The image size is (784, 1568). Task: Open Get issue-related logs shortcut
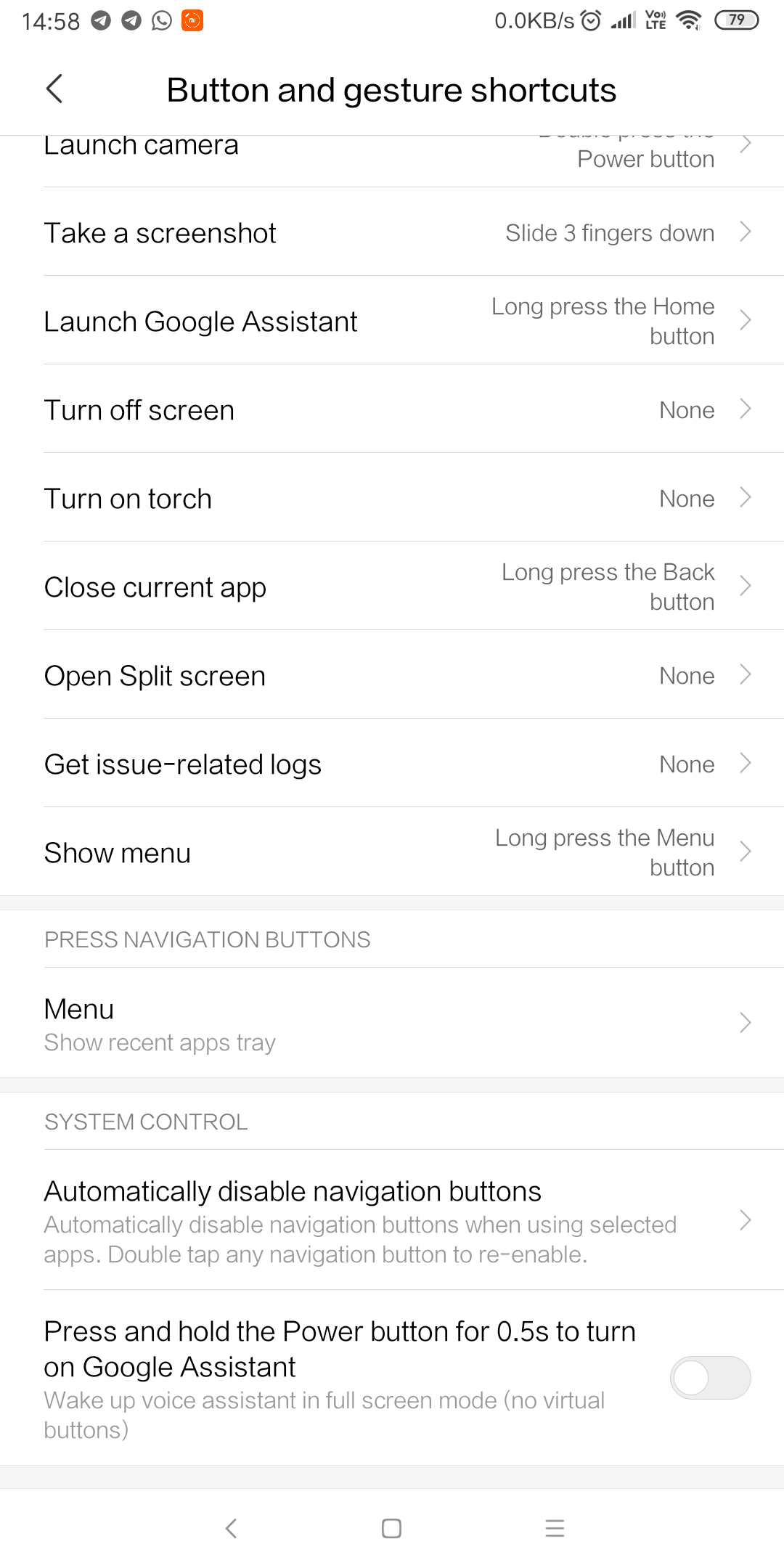(392, 764)
